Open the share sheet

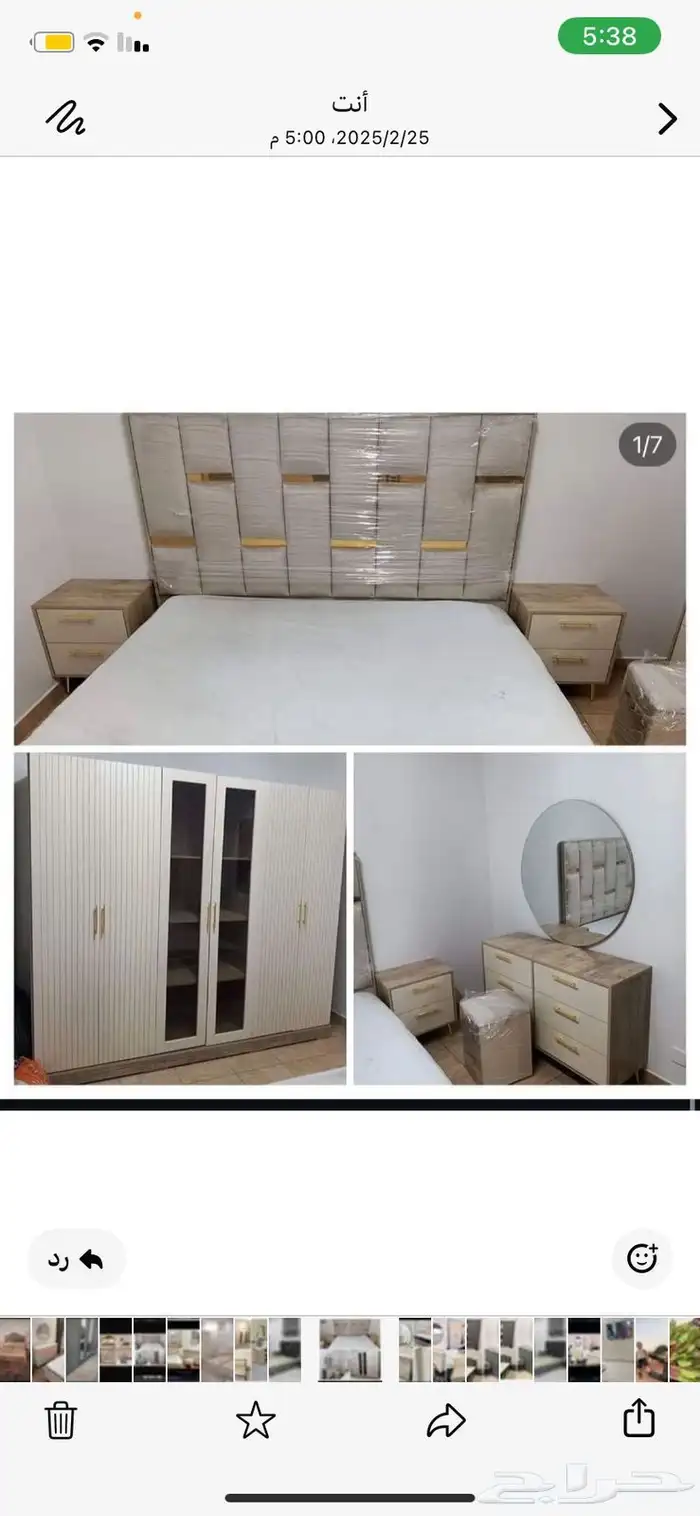click(639, 1418)
